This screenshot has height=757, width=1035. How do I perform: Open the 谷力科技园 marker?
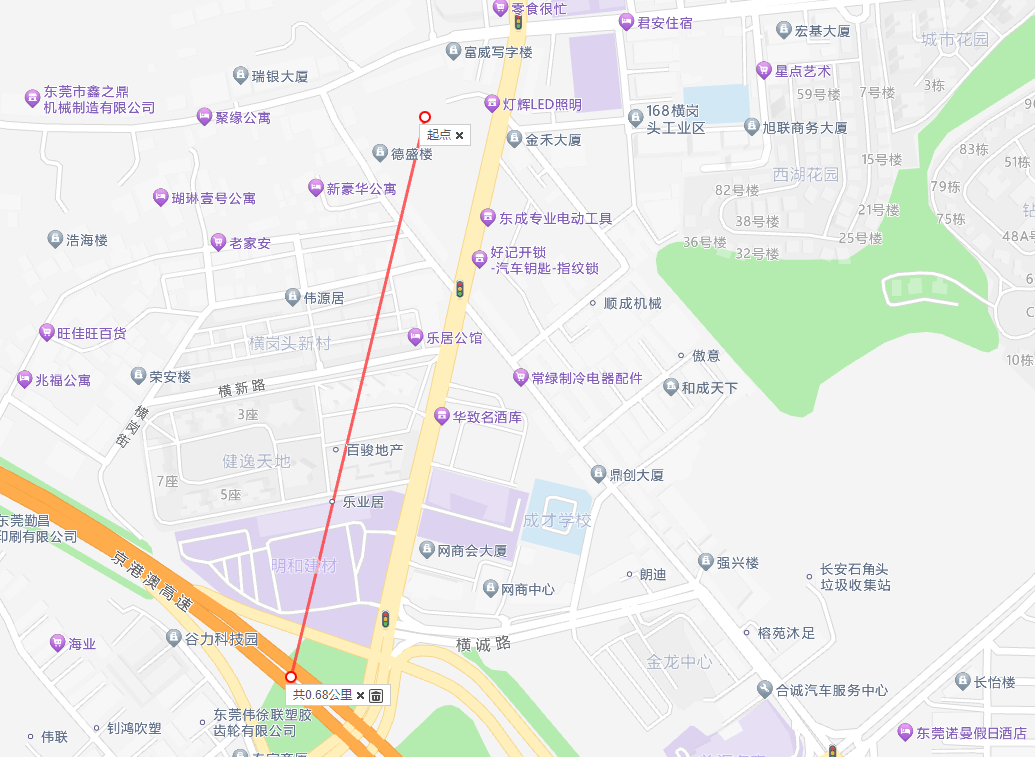[174, 638]
